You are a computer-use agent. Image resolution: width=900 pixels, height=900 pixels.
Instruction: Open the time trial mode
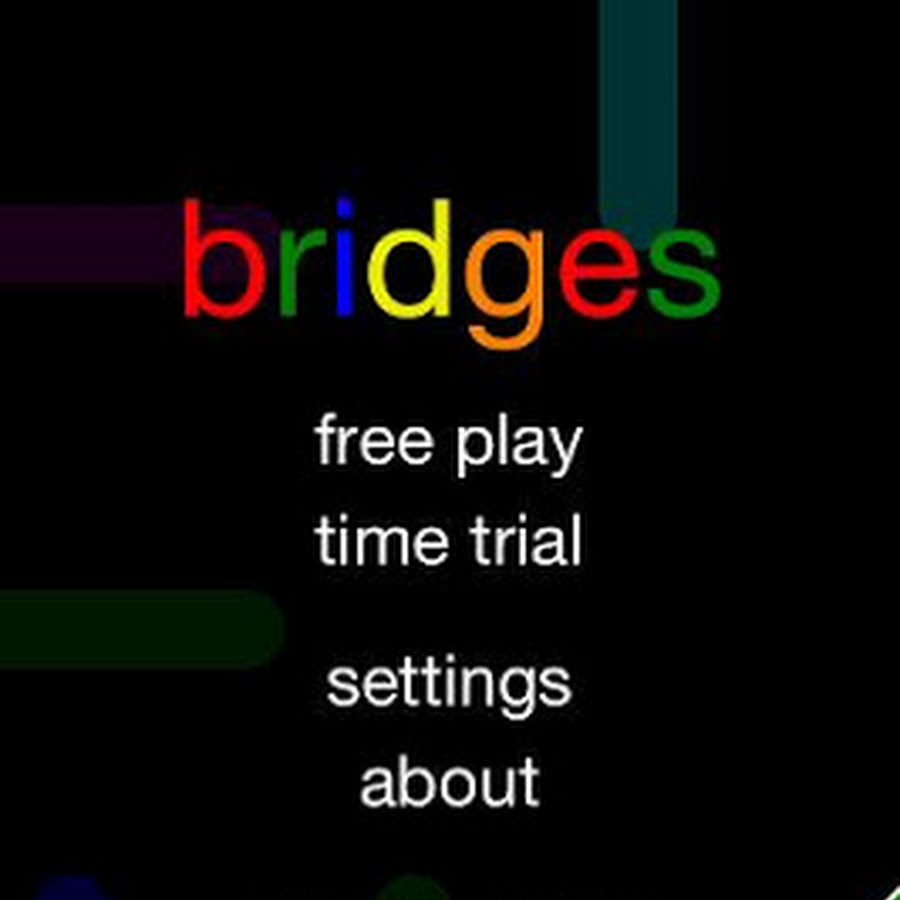pos(448,542)
